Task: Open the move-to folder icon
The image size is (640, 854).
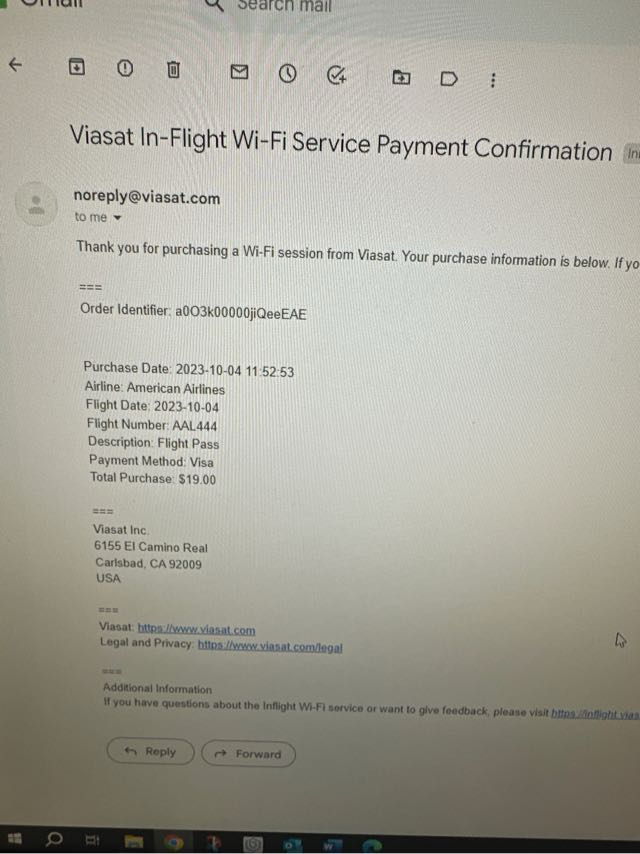Action: pyautogui.click(x=401, y=76)
